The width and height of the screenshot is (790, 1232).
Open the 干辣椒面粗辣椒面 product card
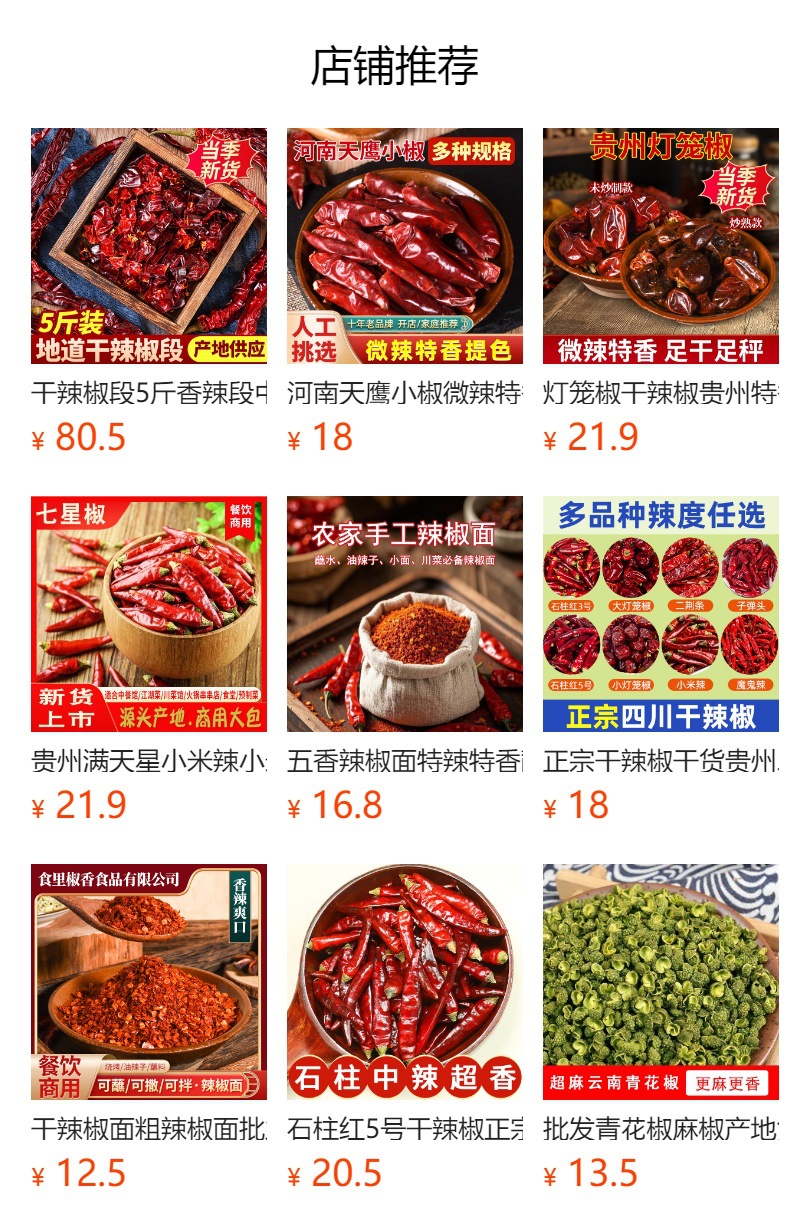click(x=149, y=982)
